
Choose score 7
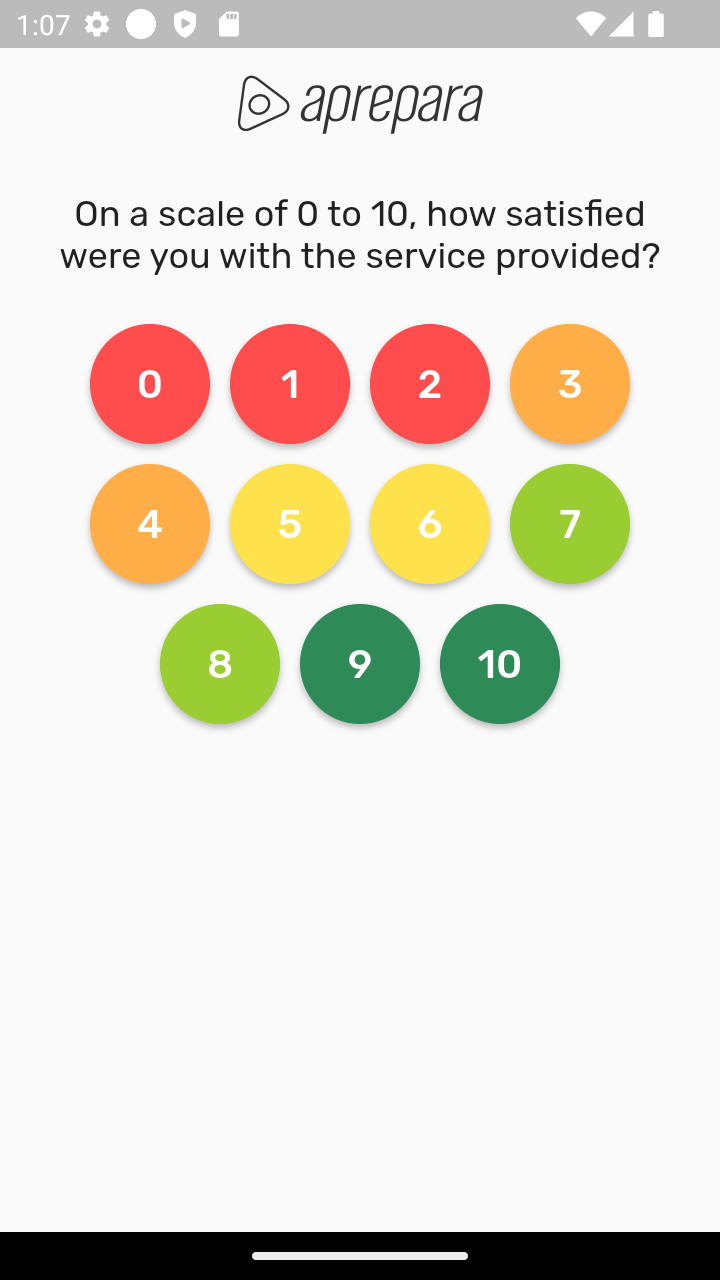pos(570,524)
